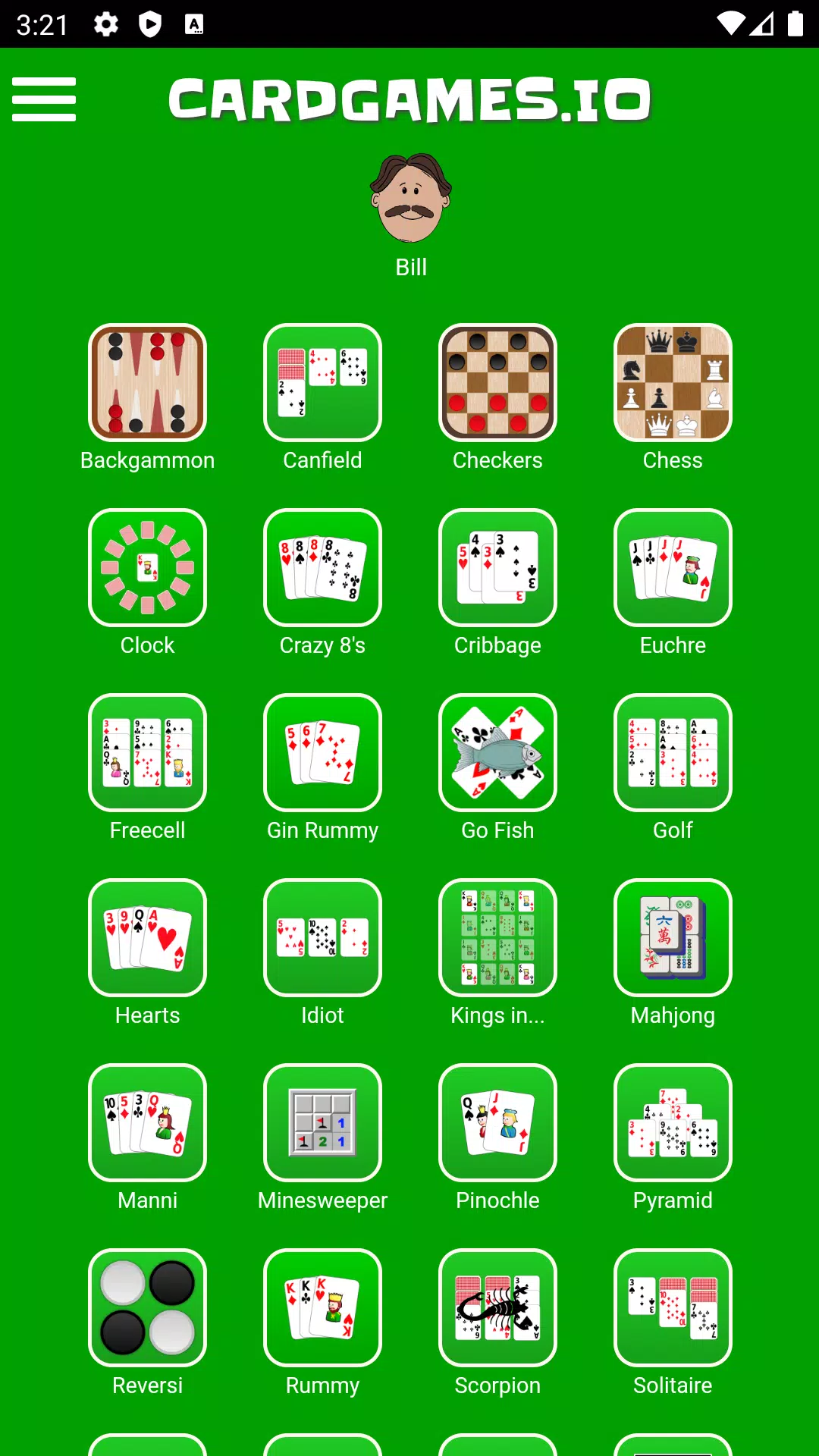Screen dimensions: 819x1456
Task: Open the Scorpion solitaire game
Action: pos(497,1308)
